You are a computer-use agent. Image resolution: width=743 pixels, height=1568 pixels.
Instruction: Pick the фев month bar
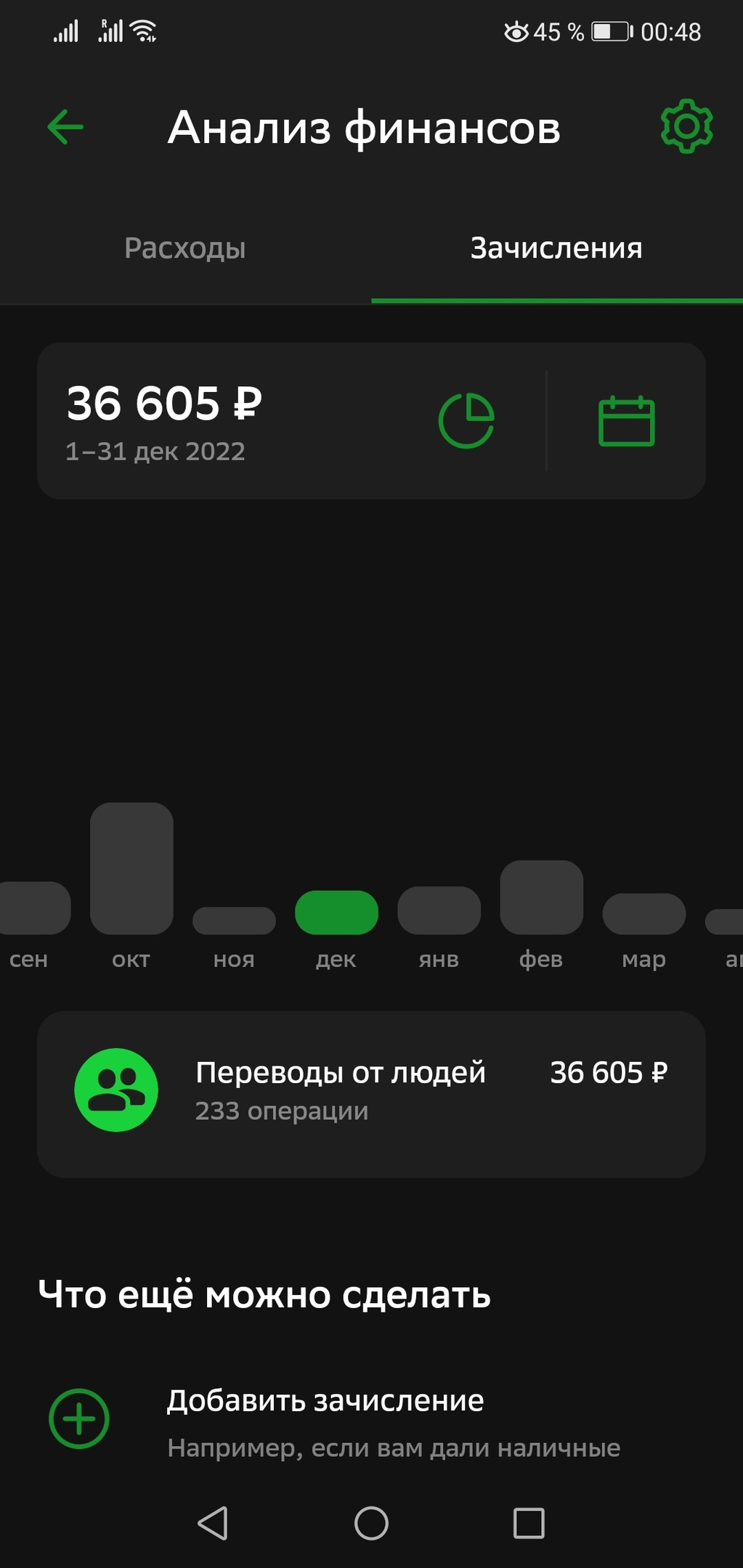[x=541, y=897]
